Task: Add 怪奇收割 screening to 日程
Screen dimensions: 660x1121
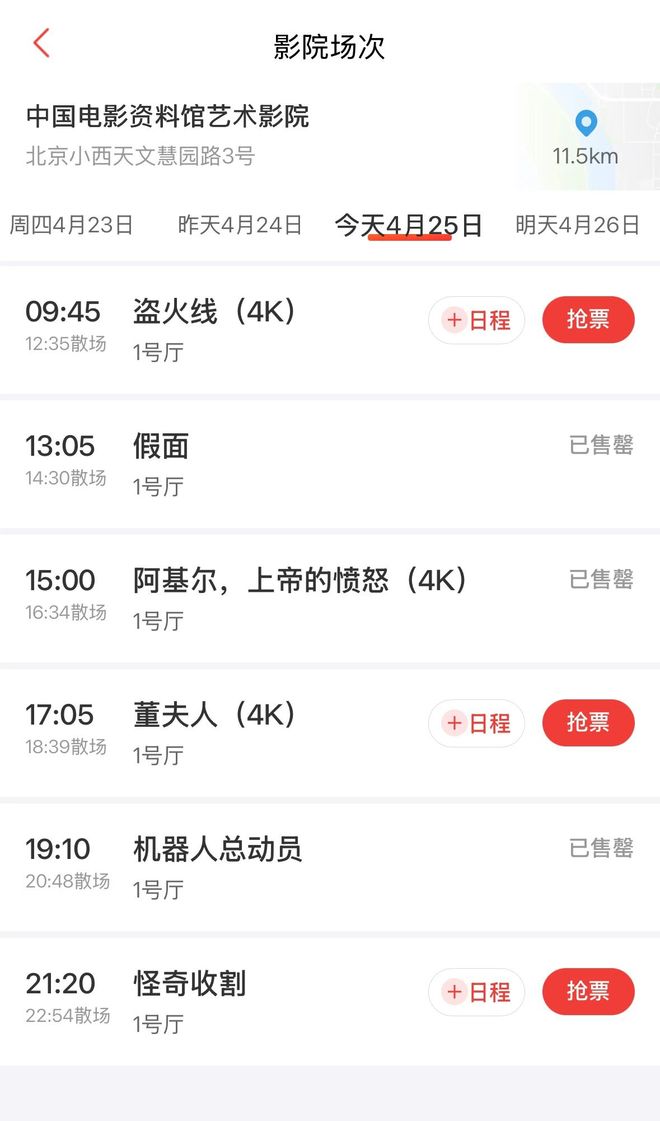Action: (477, 992)
